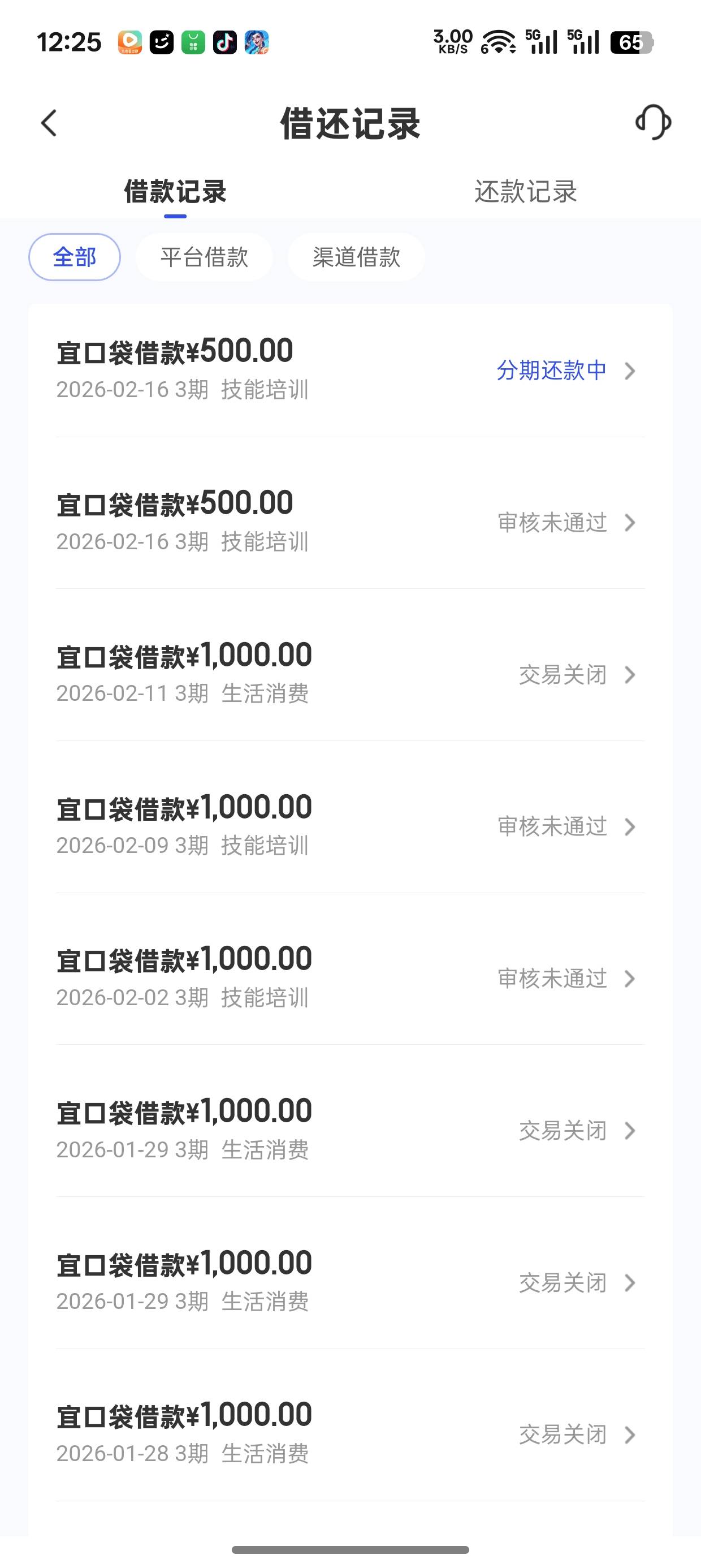Go back from the 借还记录 page
This screenshot has width=701, height=1568.
click(49, 123)
